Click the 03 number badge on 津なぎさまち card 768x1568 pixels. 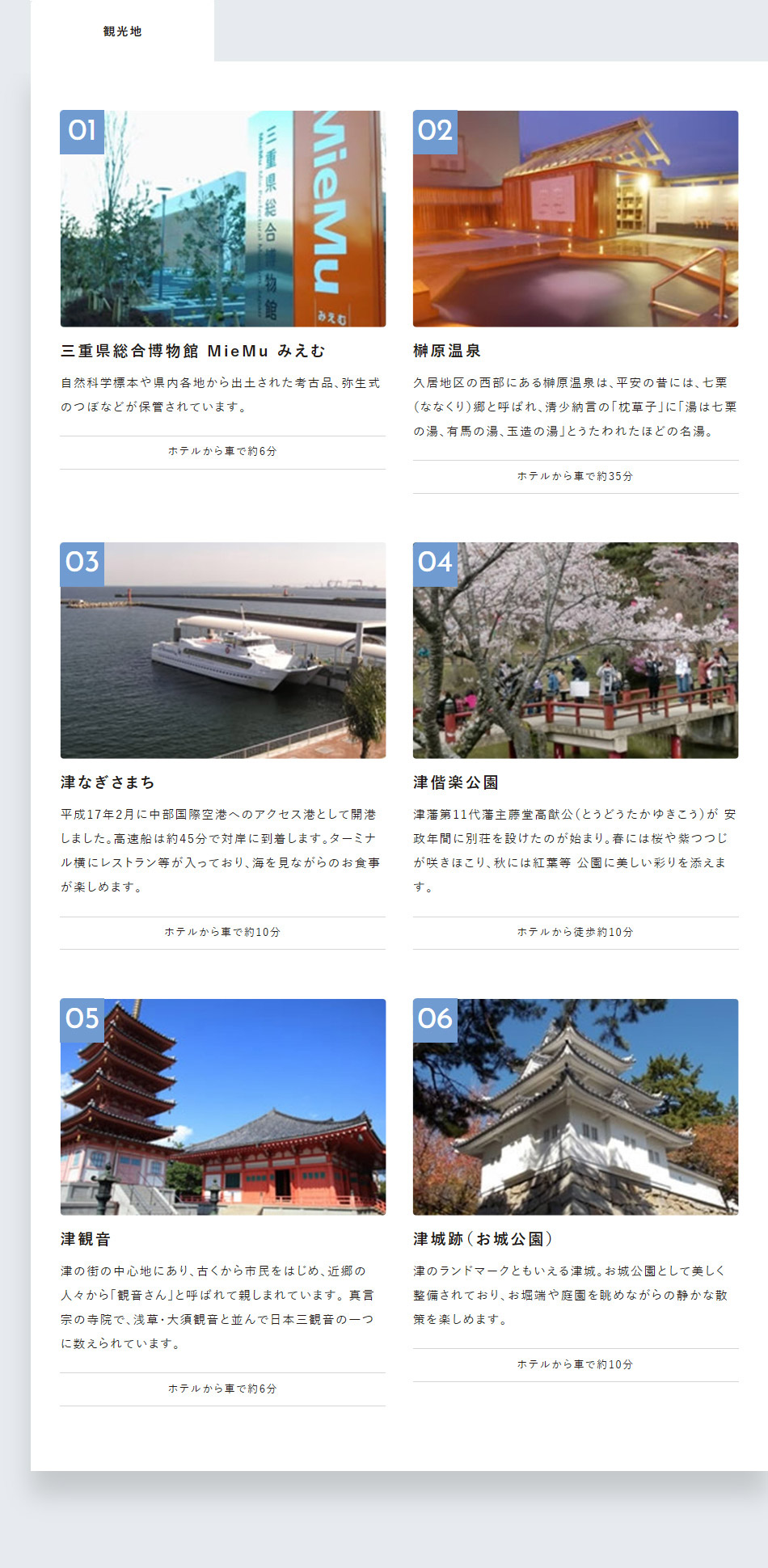tap(83, 564)
